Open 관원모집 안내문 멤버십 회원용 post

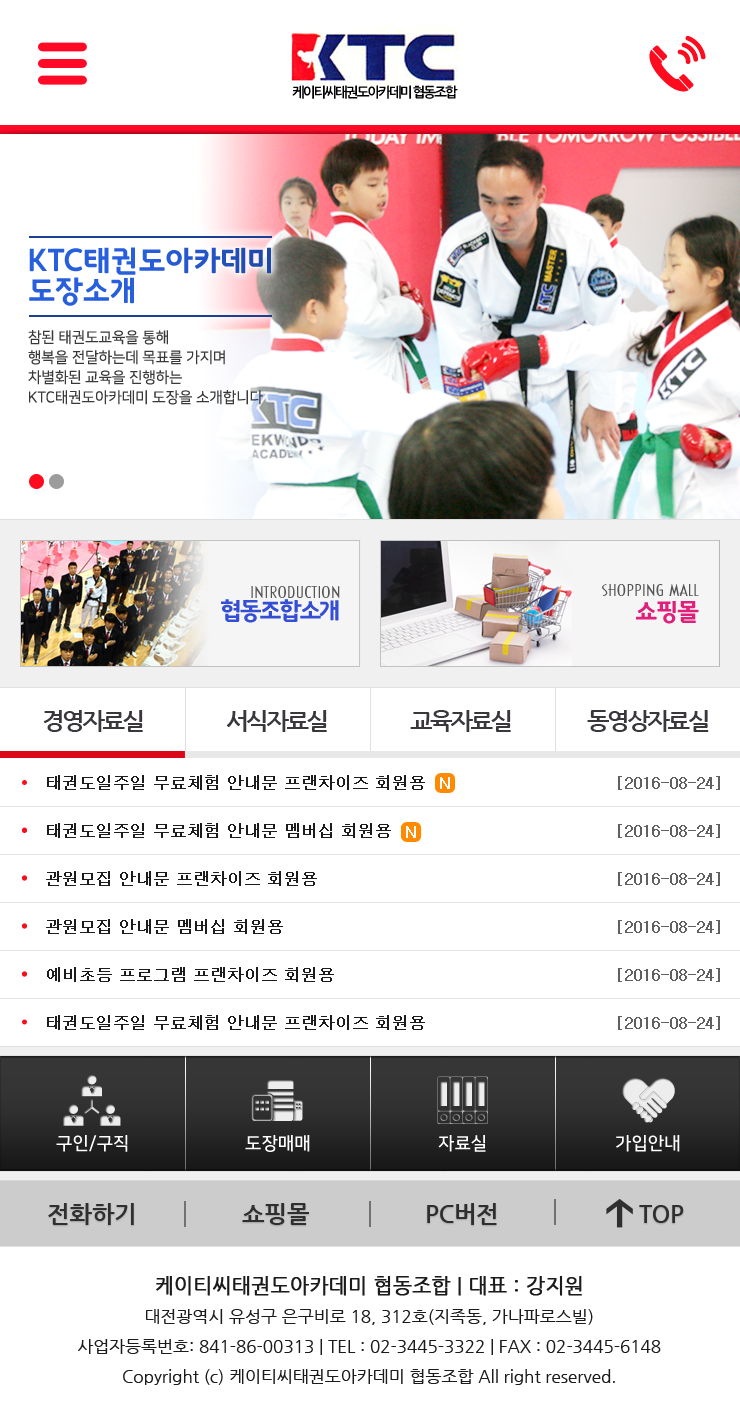pos(164,927)
